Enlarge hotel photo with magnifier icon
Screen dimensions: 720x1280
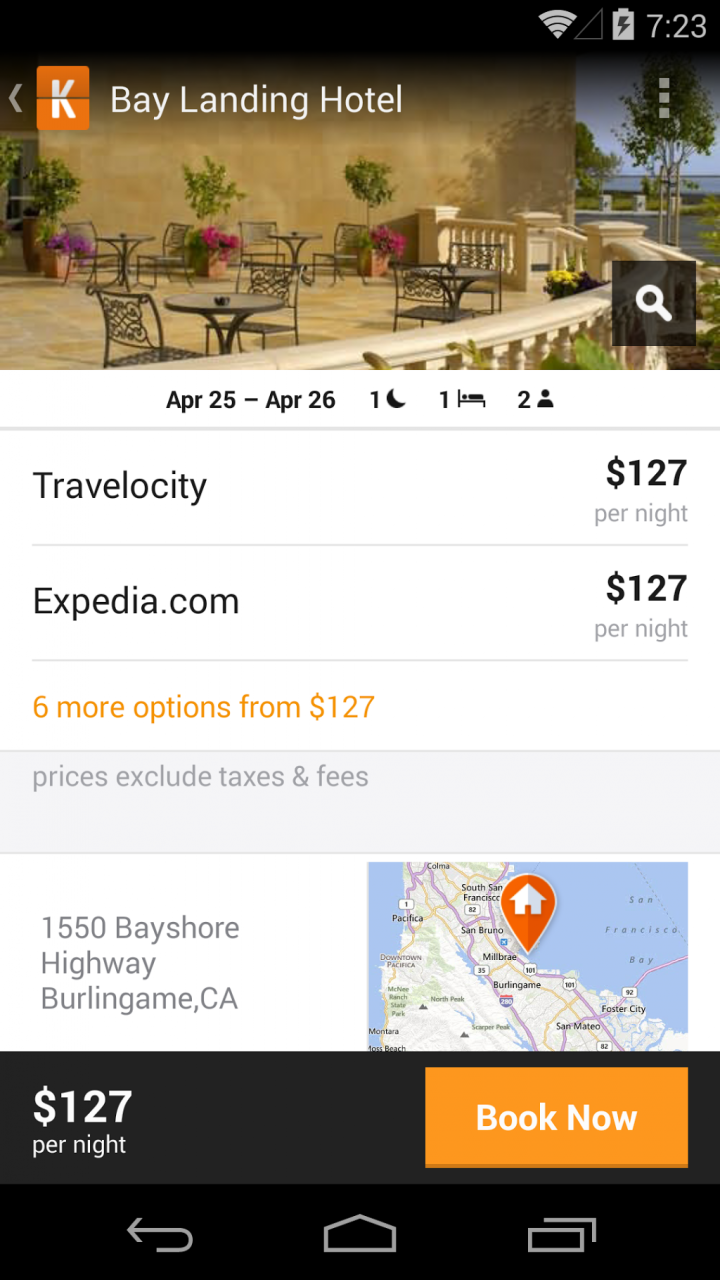click(x=654, y=303)
